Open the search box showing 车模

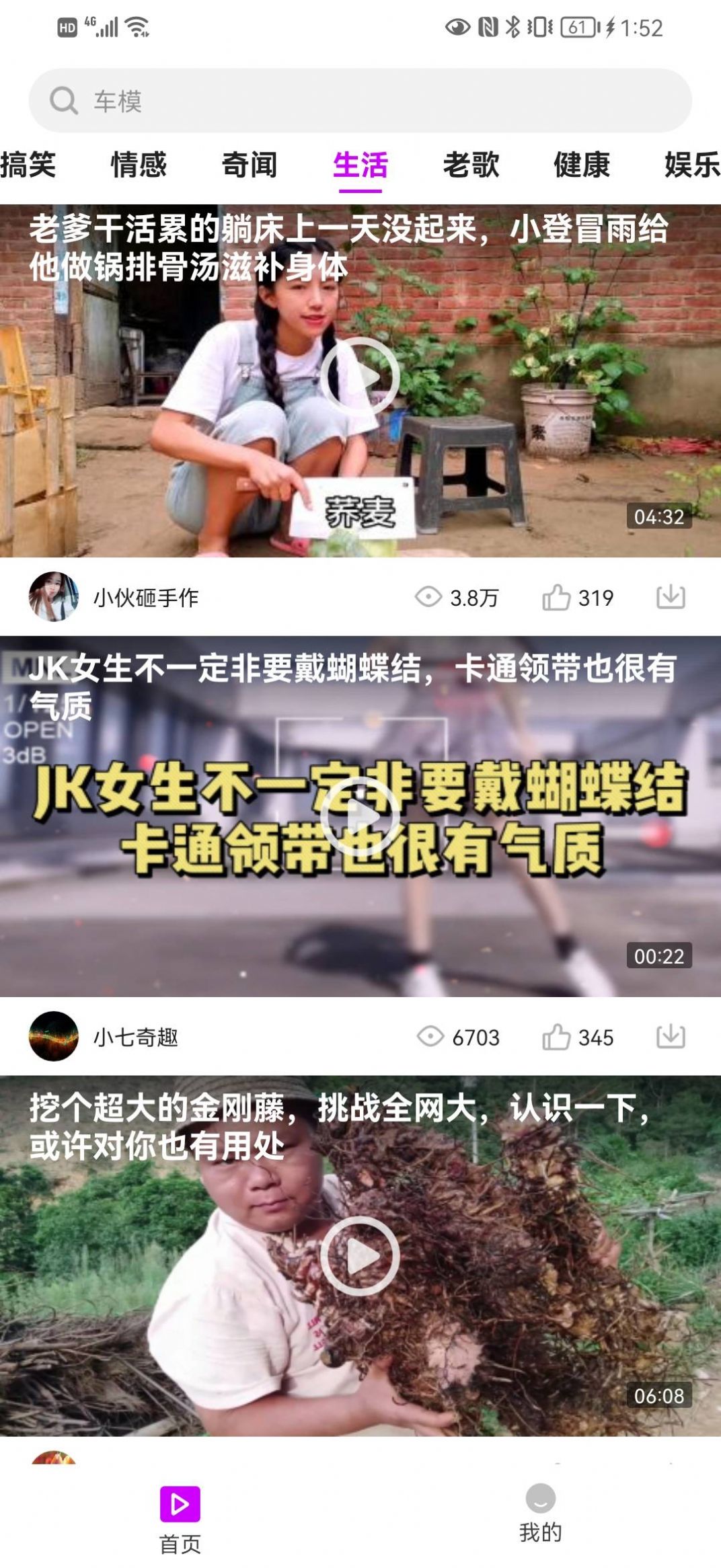tap(360, 101)
